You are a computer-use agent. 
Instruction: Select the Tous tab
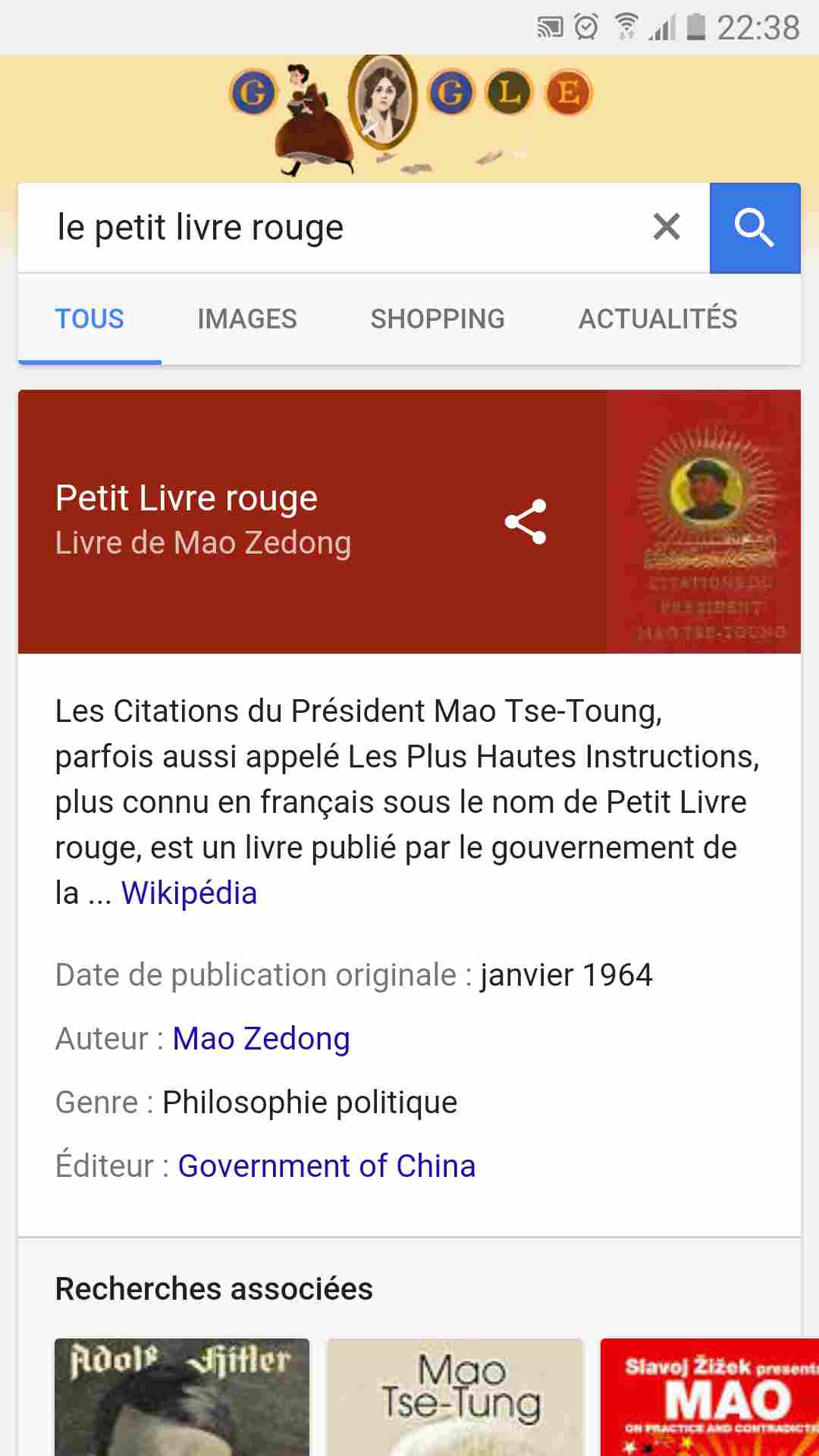click(89, 318)
